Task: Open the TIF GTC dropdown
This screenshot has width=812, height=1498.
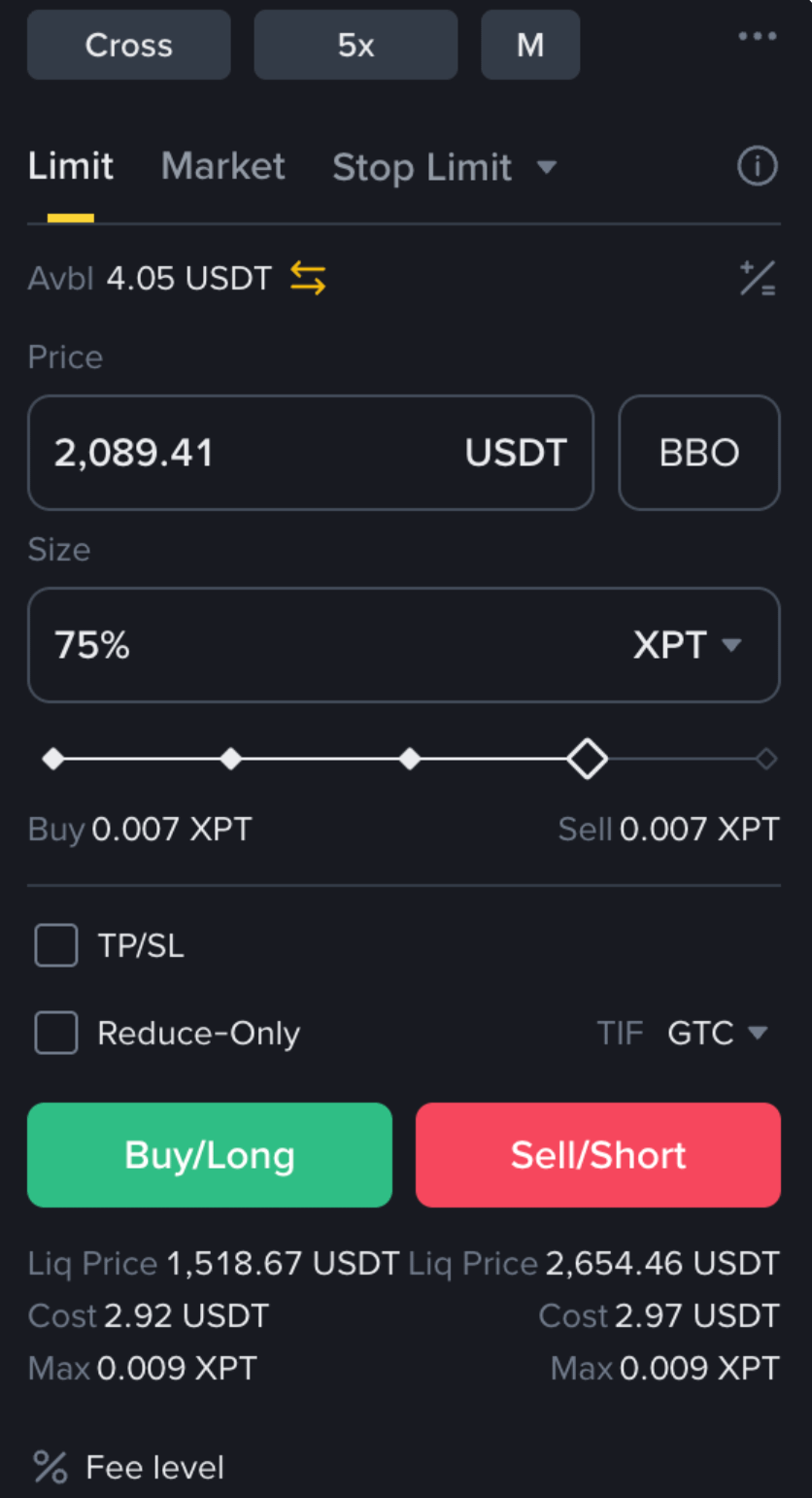Action: (x=717, y=1033)
